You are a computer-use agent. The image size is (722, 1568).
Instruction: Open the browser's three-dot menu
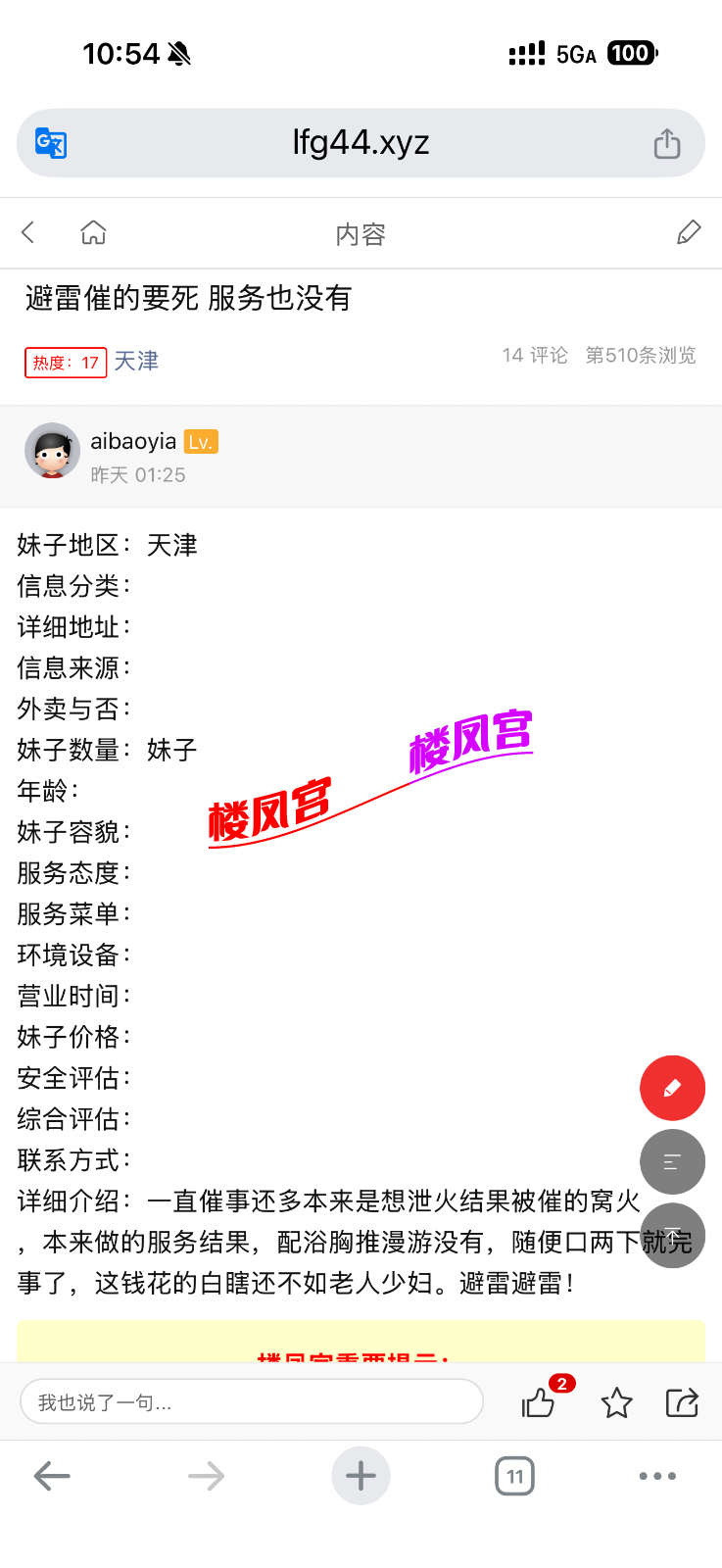[x=657, y=1476]
